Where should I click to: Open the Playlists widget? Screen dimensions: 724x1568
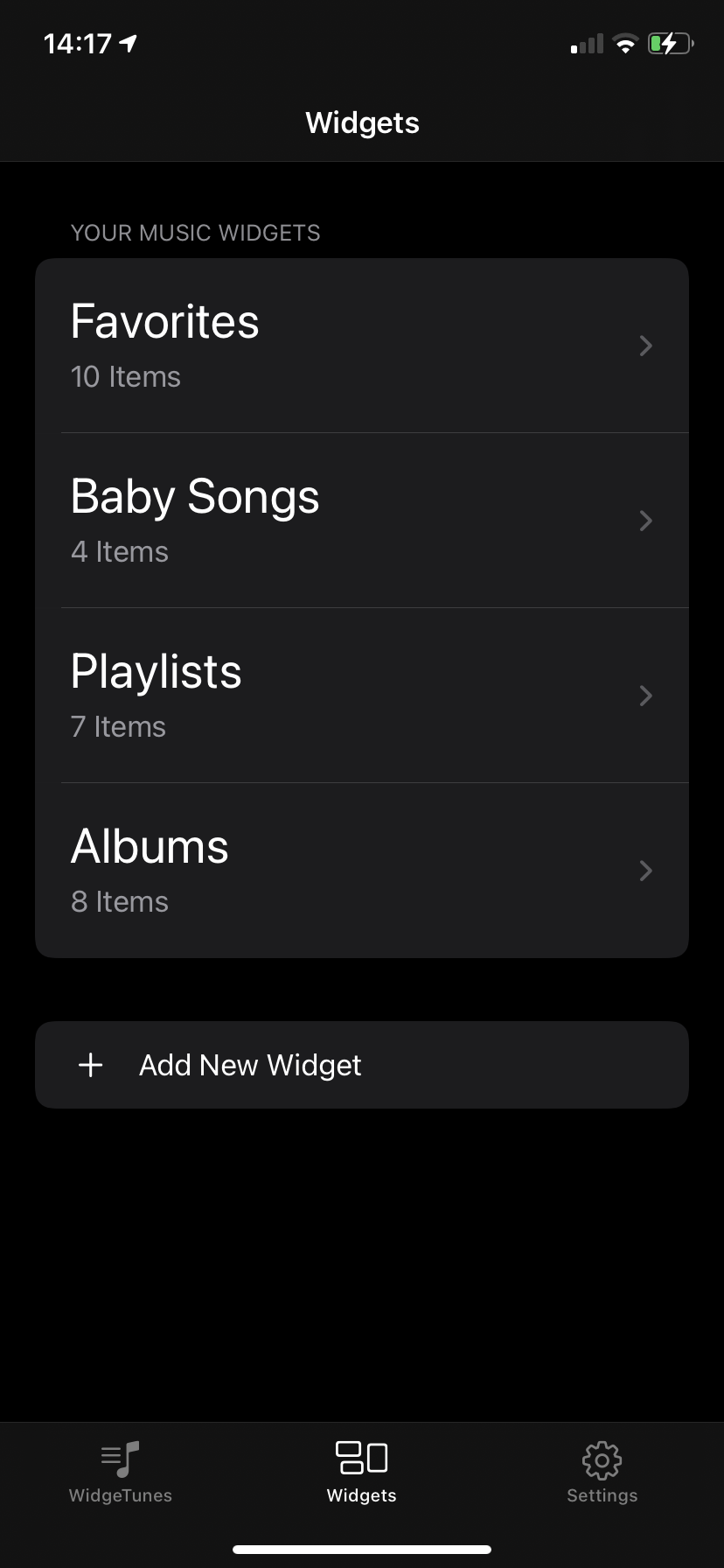tap(362, 696)
